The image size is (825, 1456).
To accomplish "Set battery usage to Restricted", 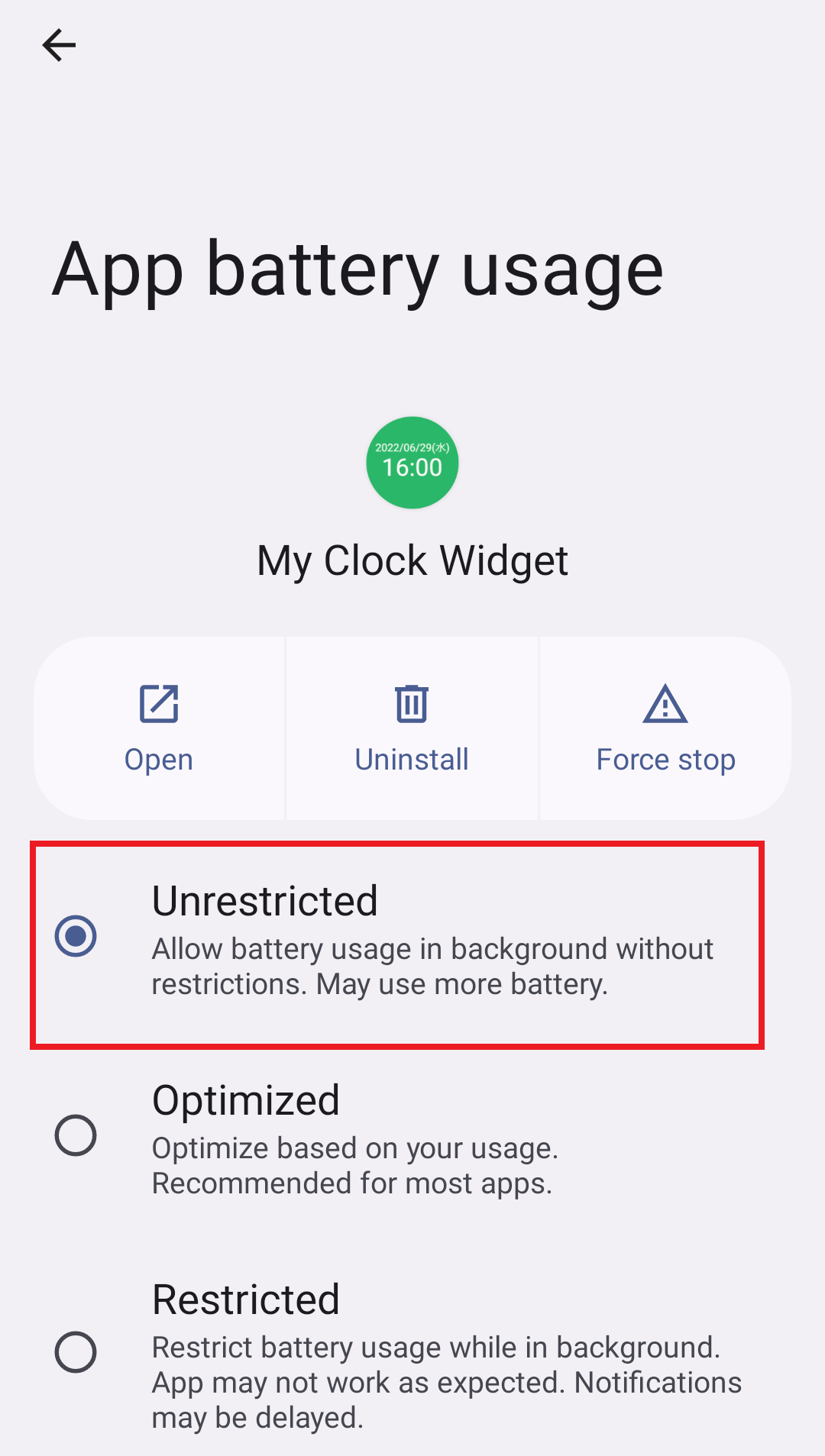I will 76,1352.
